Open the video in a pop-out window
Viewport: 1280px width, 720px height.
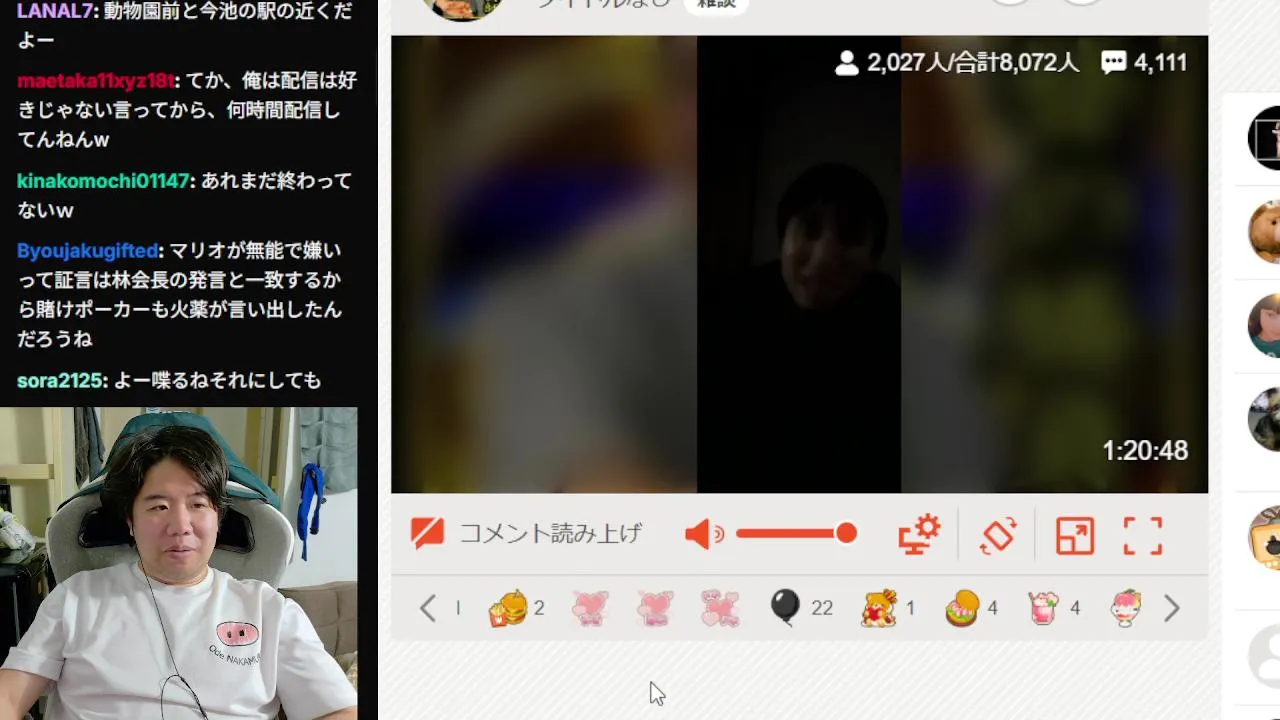[x=1075, y=535]
